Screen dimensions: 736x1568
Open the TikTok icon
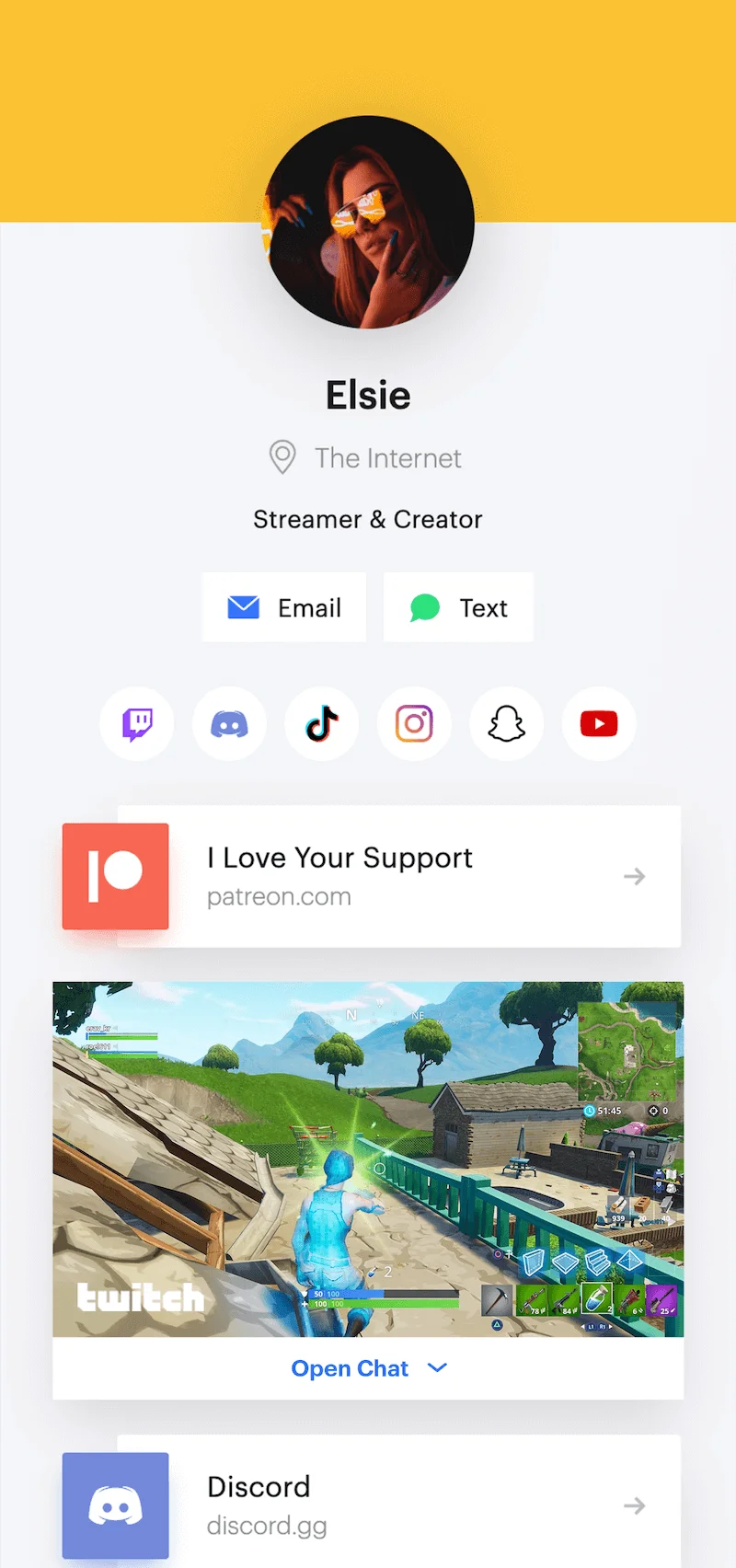pos(322,724)
